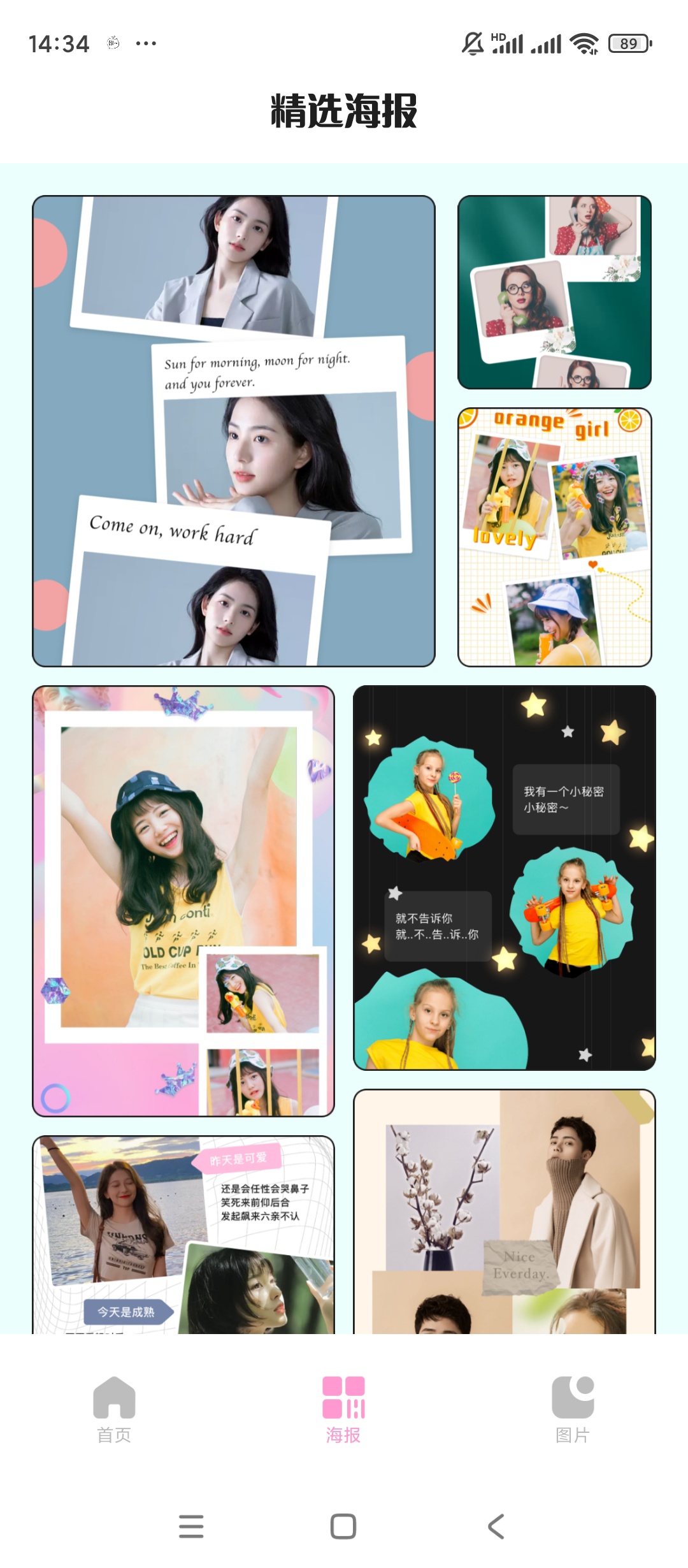Open the black starry '我有一个小秘密' poster
The image size is (688, 1568).
pos(504,877)
